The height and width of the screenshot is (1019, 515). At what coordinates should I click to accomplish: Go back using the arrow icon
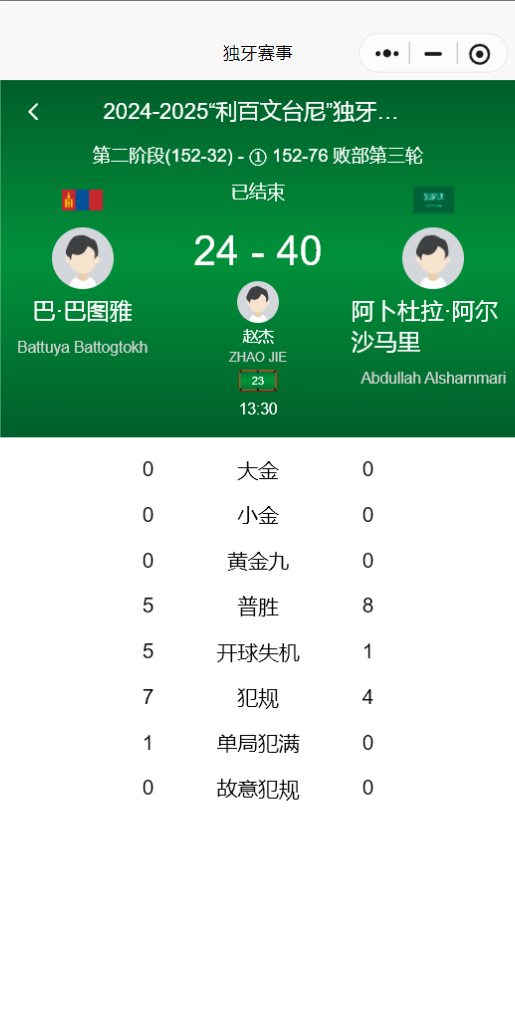[33, 112]
